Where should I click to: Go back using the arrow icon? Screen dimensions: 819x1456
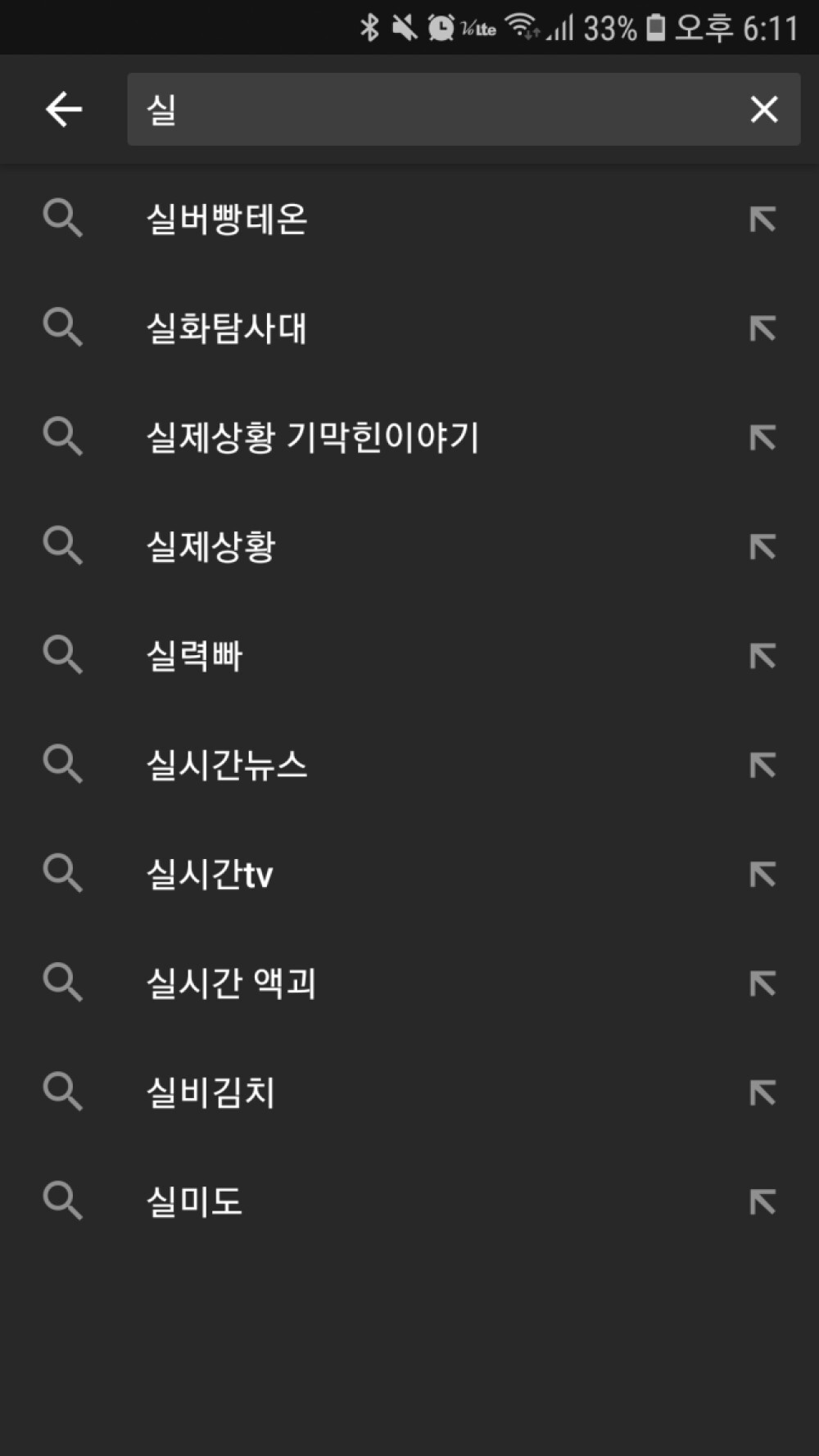(64, 109)
